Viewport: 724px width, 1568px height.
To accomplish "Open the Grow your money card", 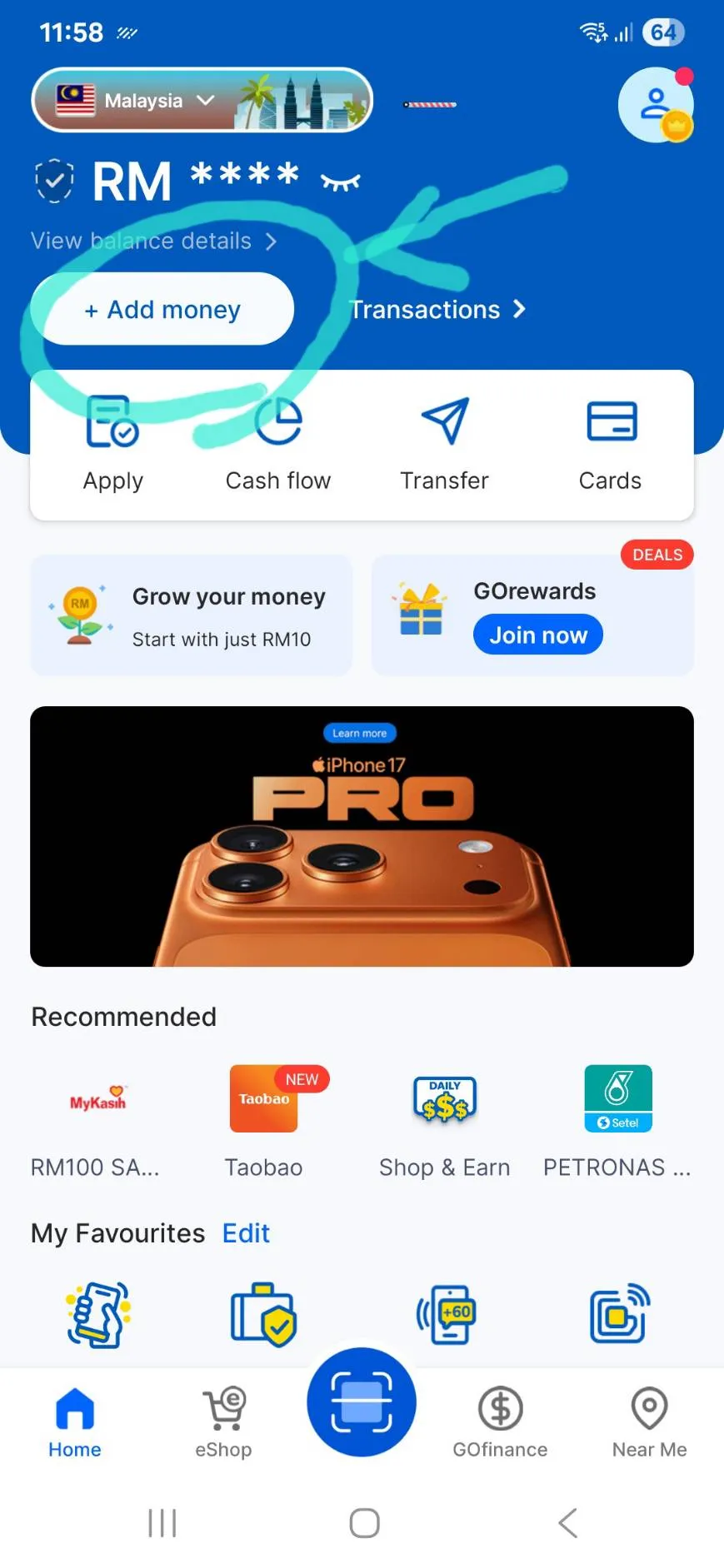I will coord(192,615).
